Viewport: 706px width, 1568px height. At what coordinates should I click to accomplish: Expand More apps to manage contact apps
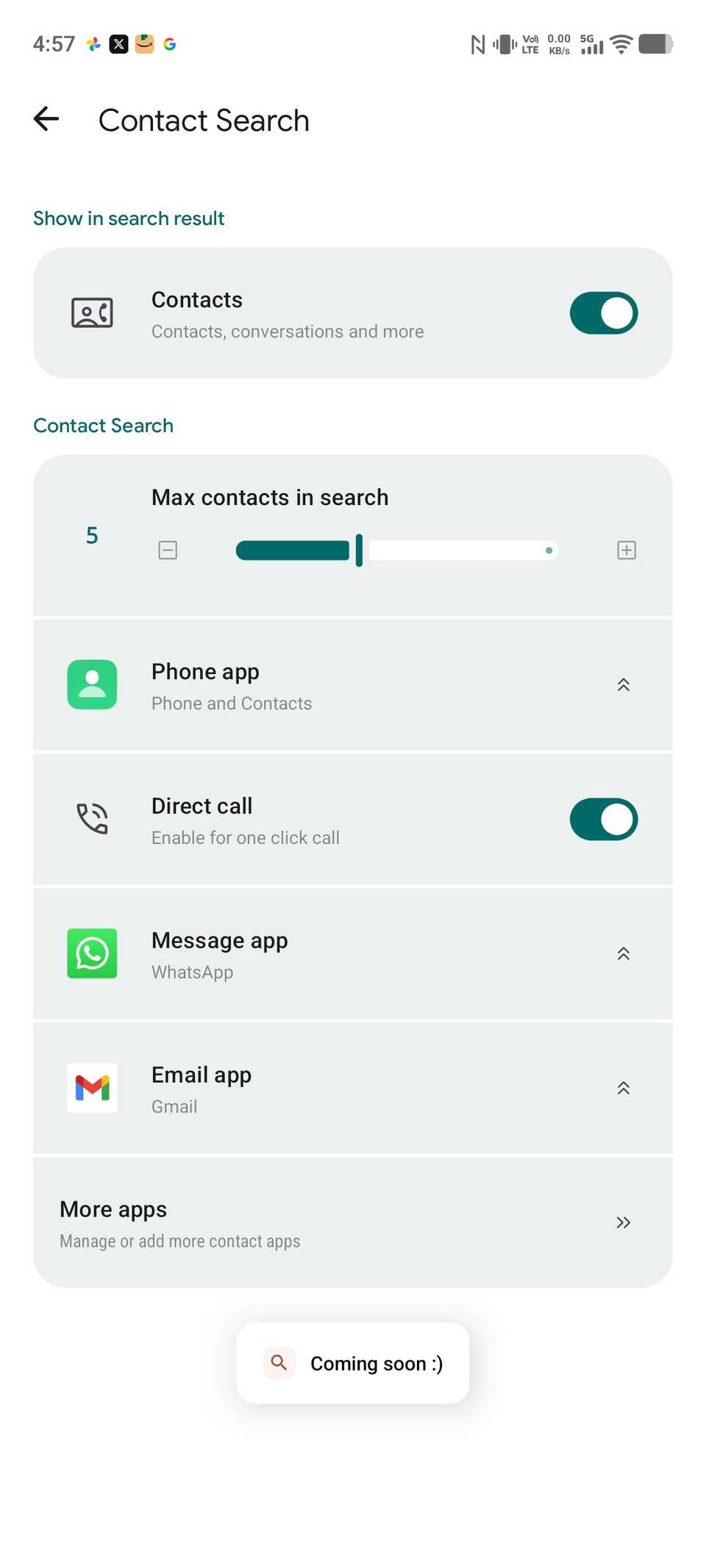[623, 1222]
